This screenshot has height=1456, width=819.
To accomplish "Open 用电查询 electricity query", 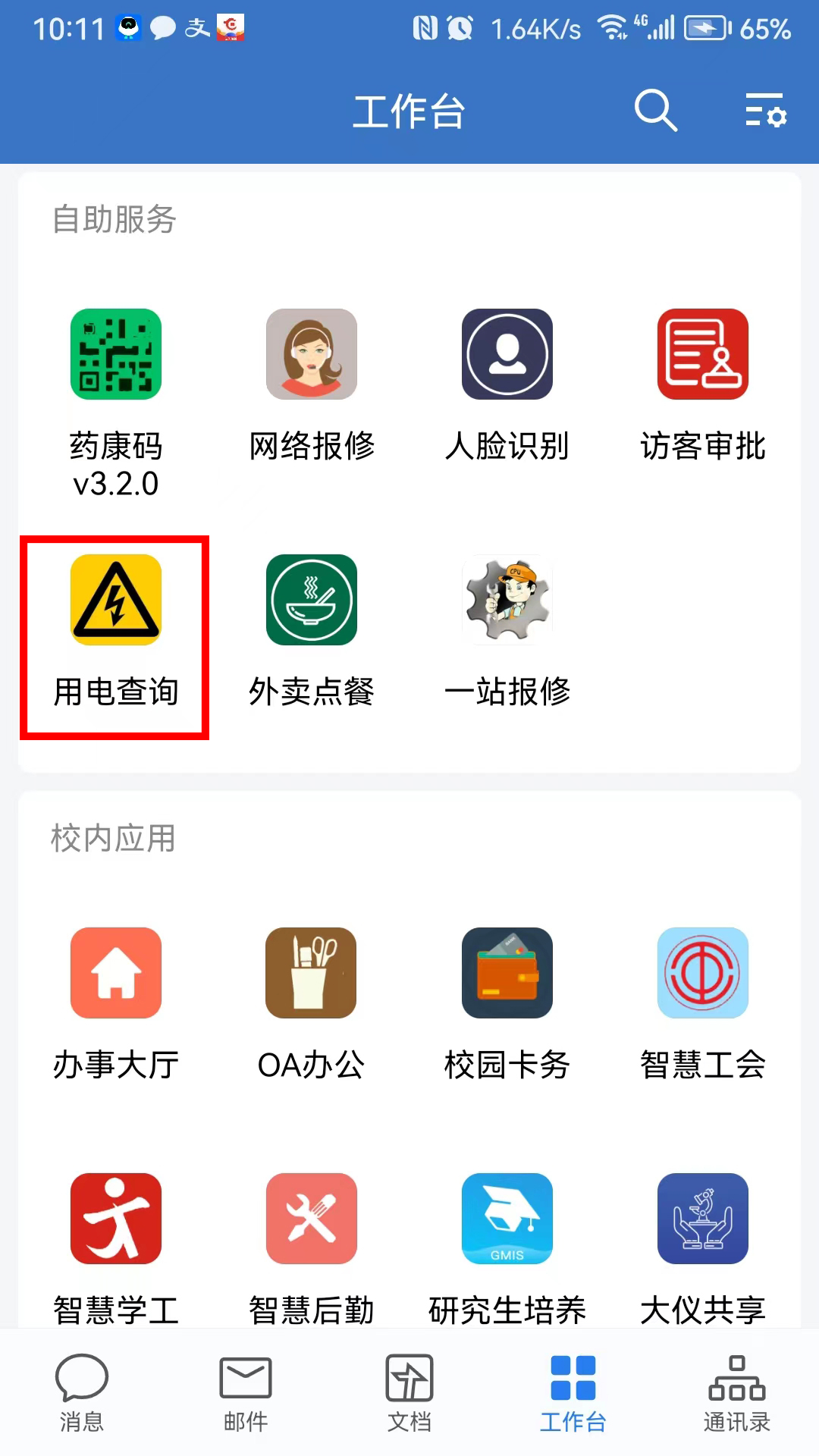I will (116, 601).
